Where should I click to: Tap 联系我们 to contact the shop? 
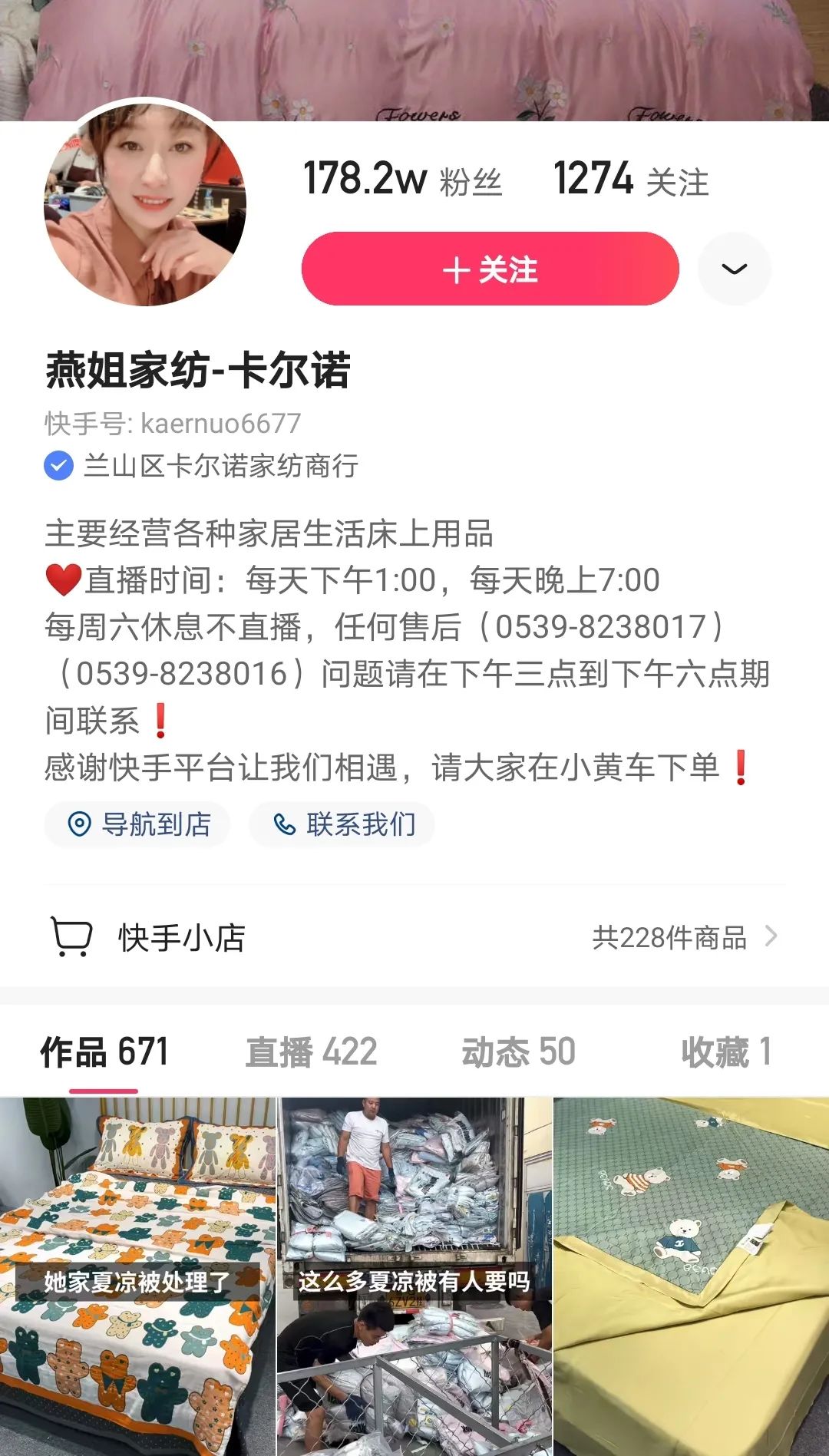342,825
